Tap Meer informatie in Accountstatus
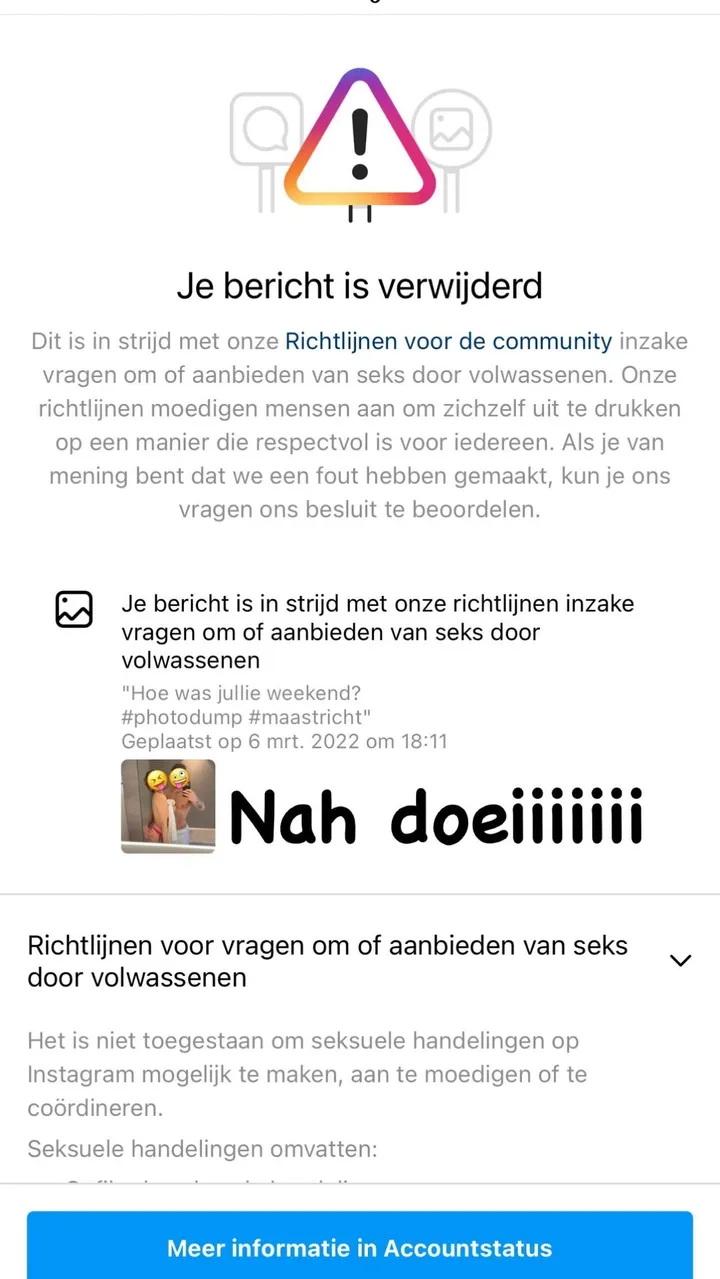The image size is (720, 1279). (x=360, y=1247)
